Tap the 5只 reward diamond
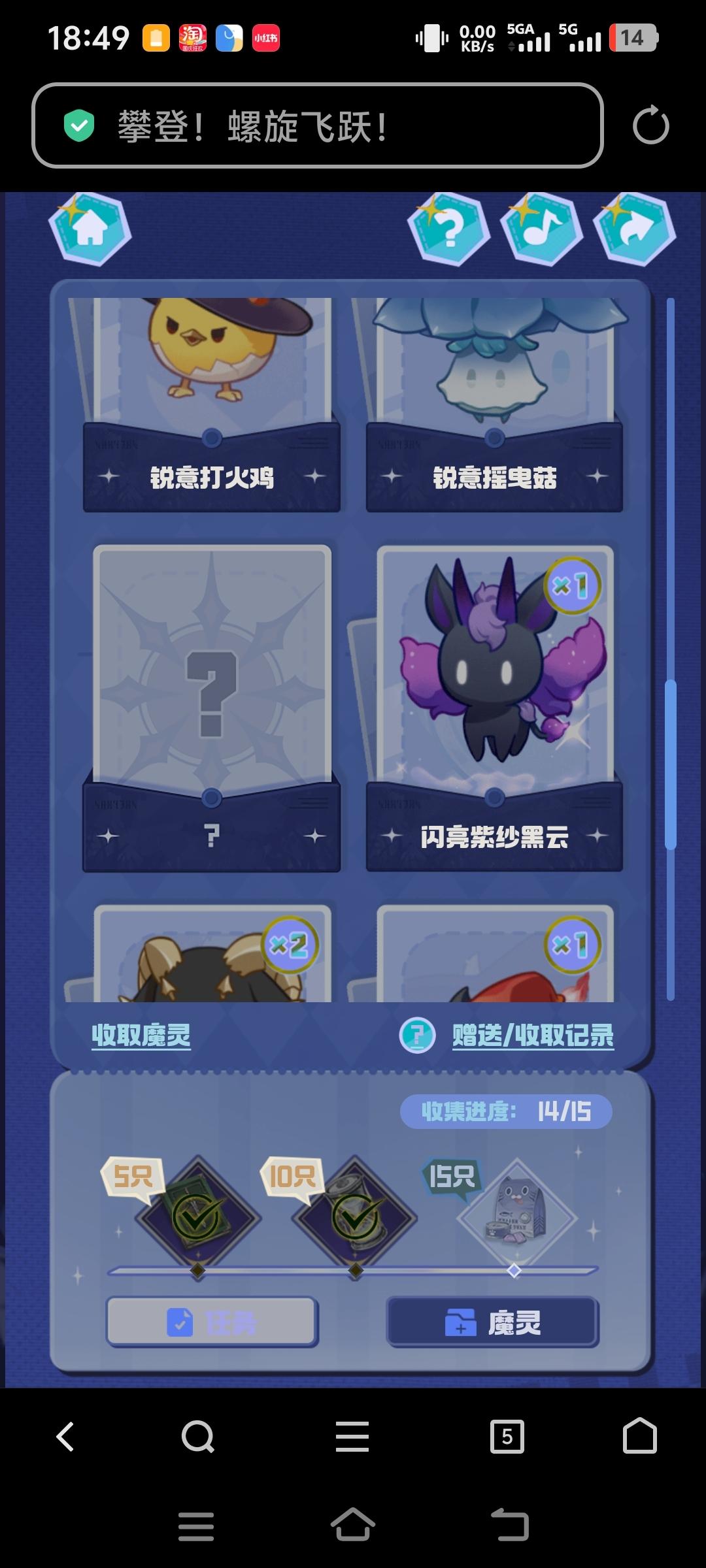This screenshot has width=706, height=1568. click(x=197, y=1218)
